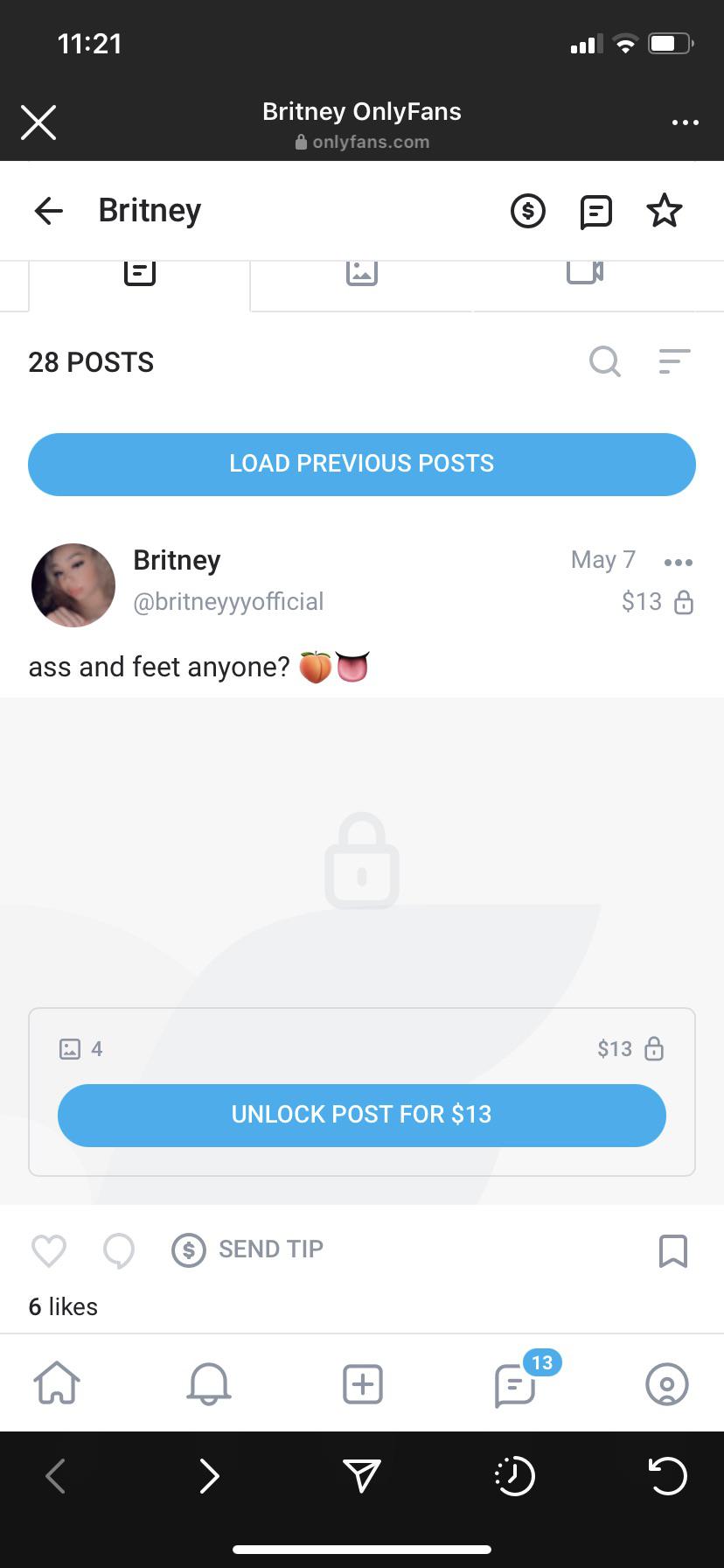Open the message icon next to the star

click(595, 210)
